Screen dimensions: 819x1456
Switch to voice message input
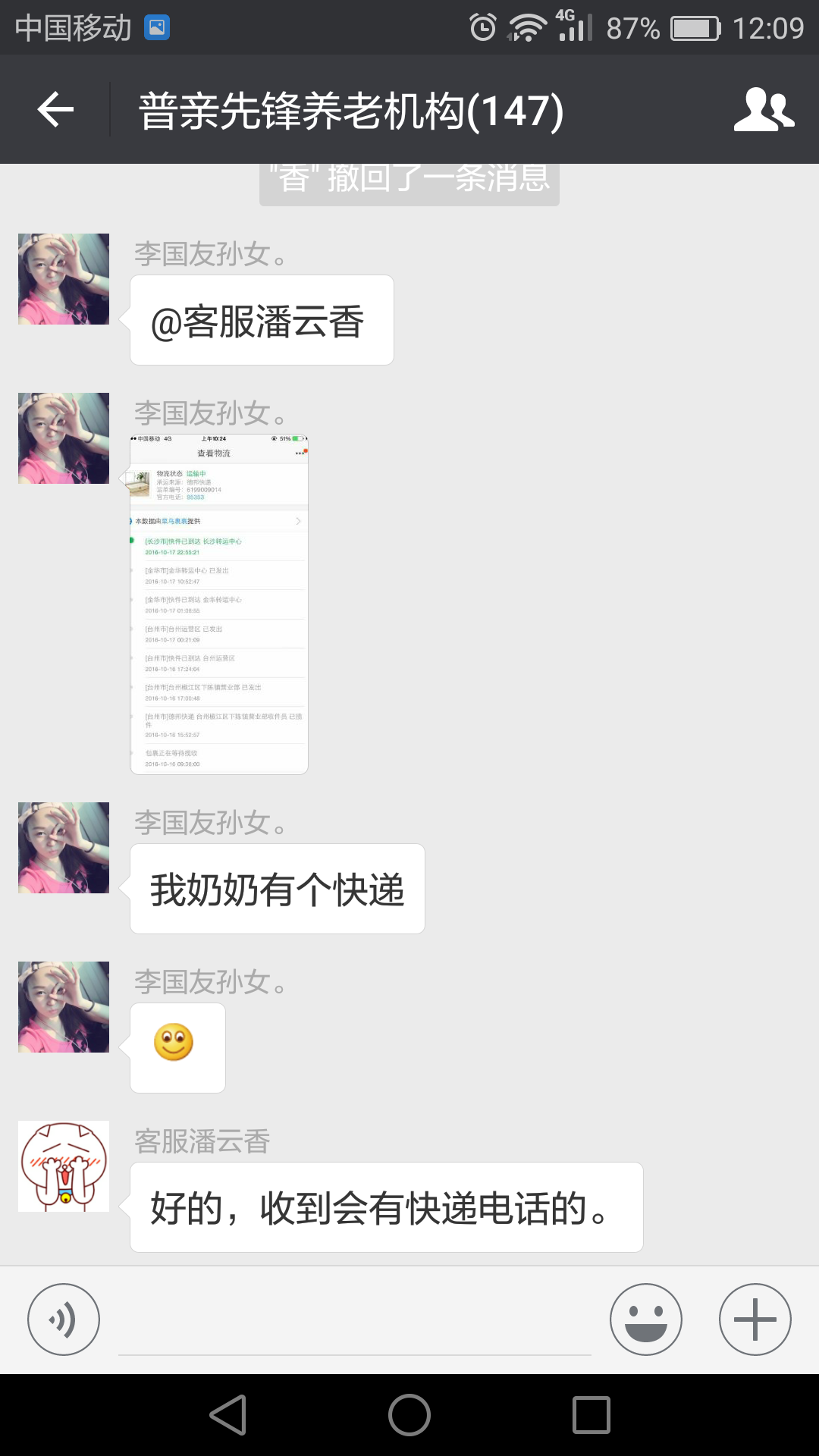(x=64, y=1319)
